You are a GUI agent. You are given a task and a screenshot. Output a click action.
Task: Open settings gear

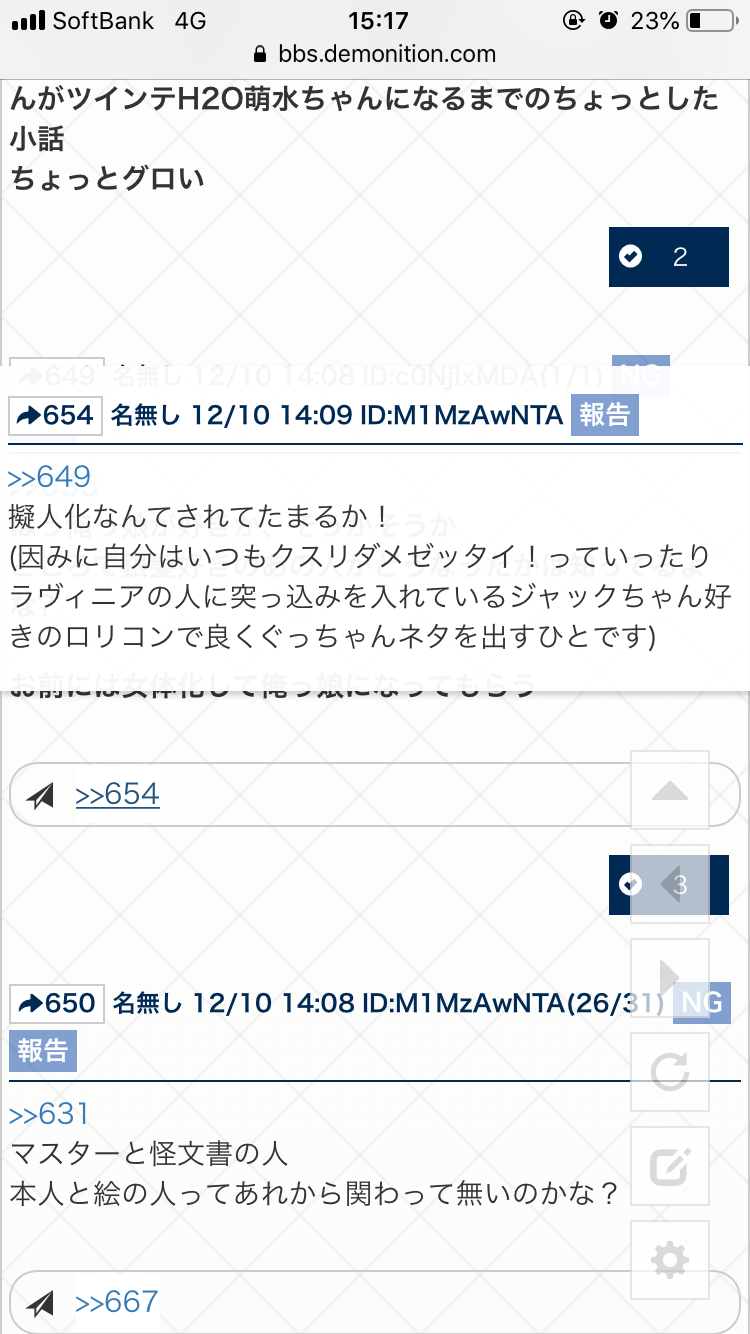[x=670, y=1259]
